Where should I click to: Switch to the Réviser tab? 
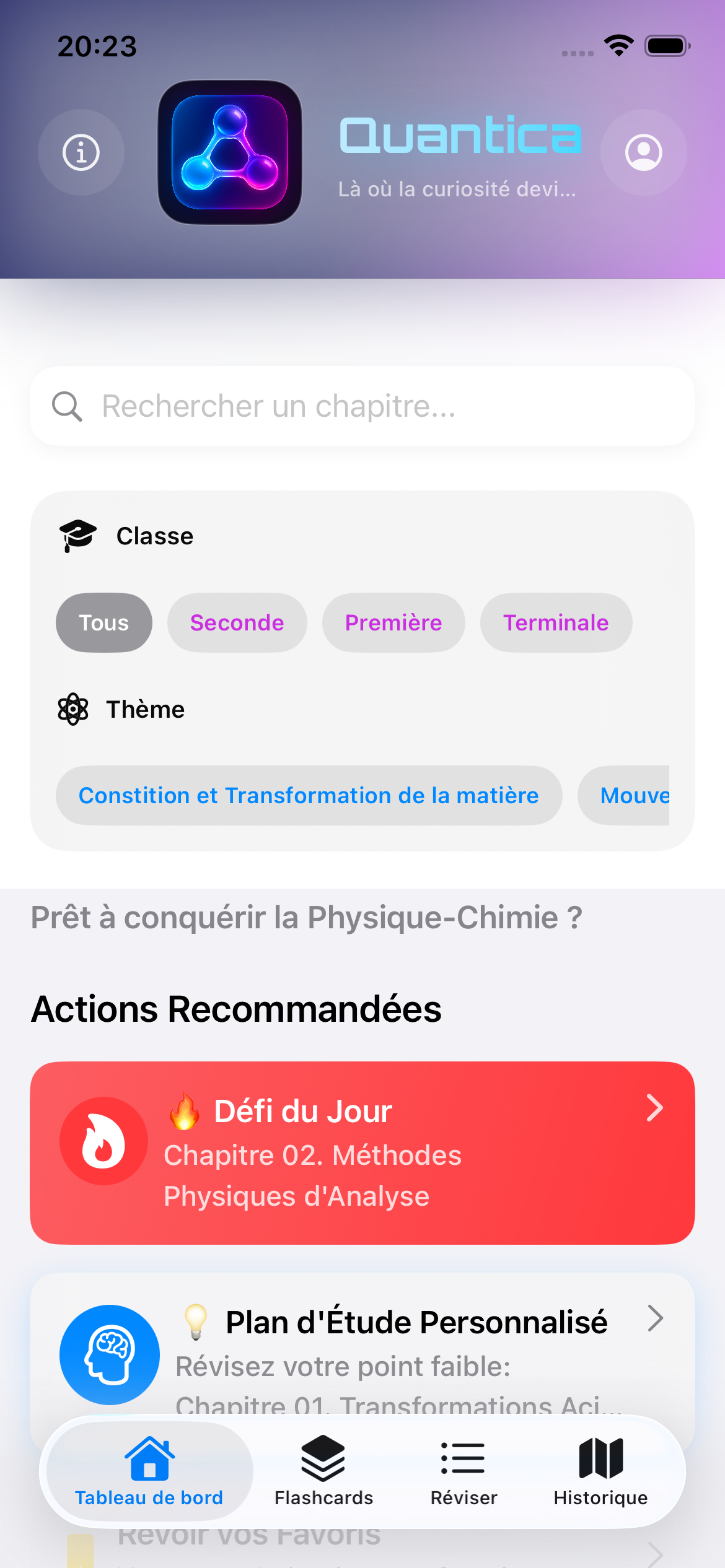click(x=464, y=1471)
